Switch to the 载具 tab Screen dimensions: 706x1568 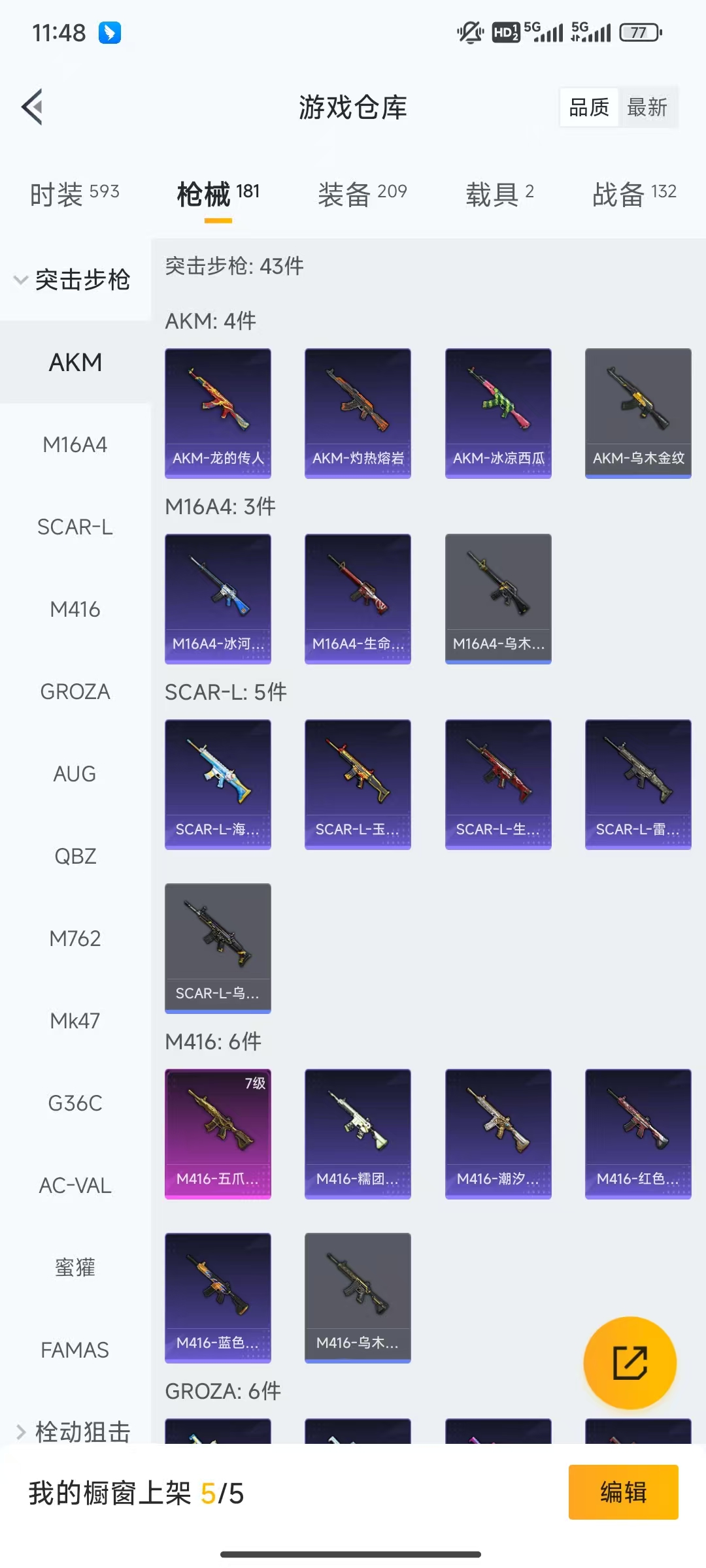pos(499,193)
